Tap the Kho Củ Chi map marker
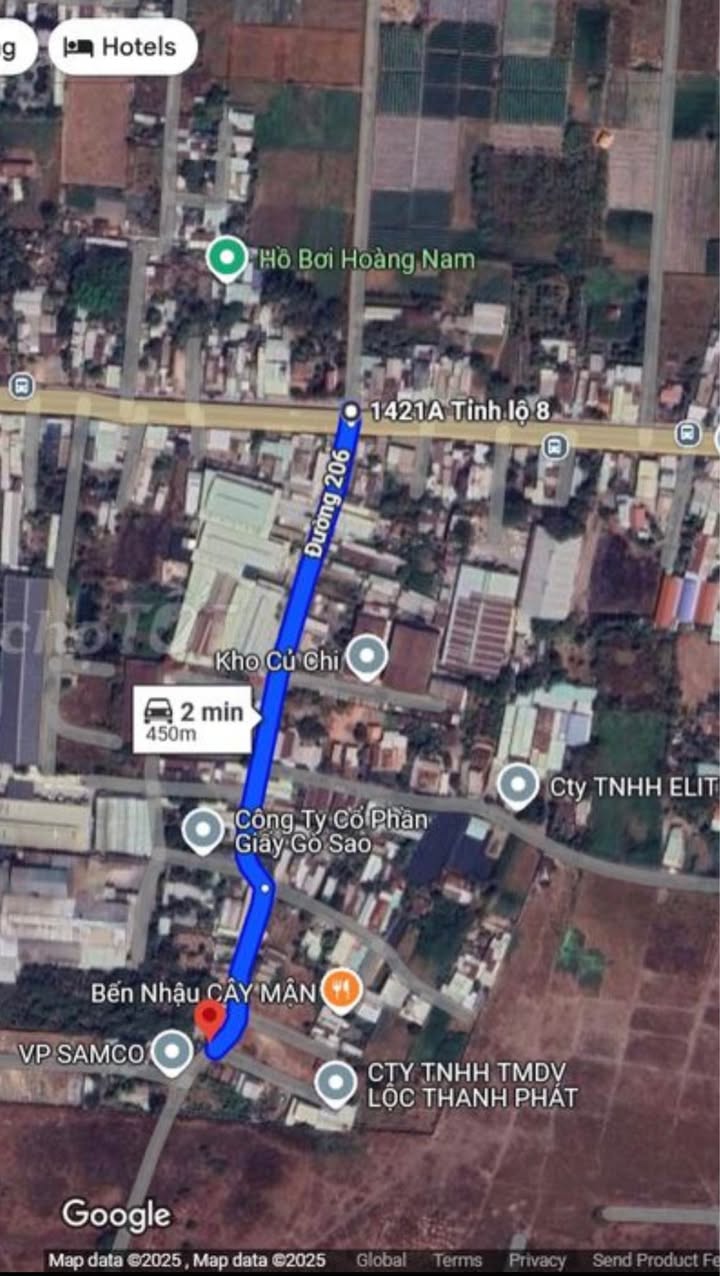The height and width of the screenshot is (1276, 720). (x=367, y=659)
